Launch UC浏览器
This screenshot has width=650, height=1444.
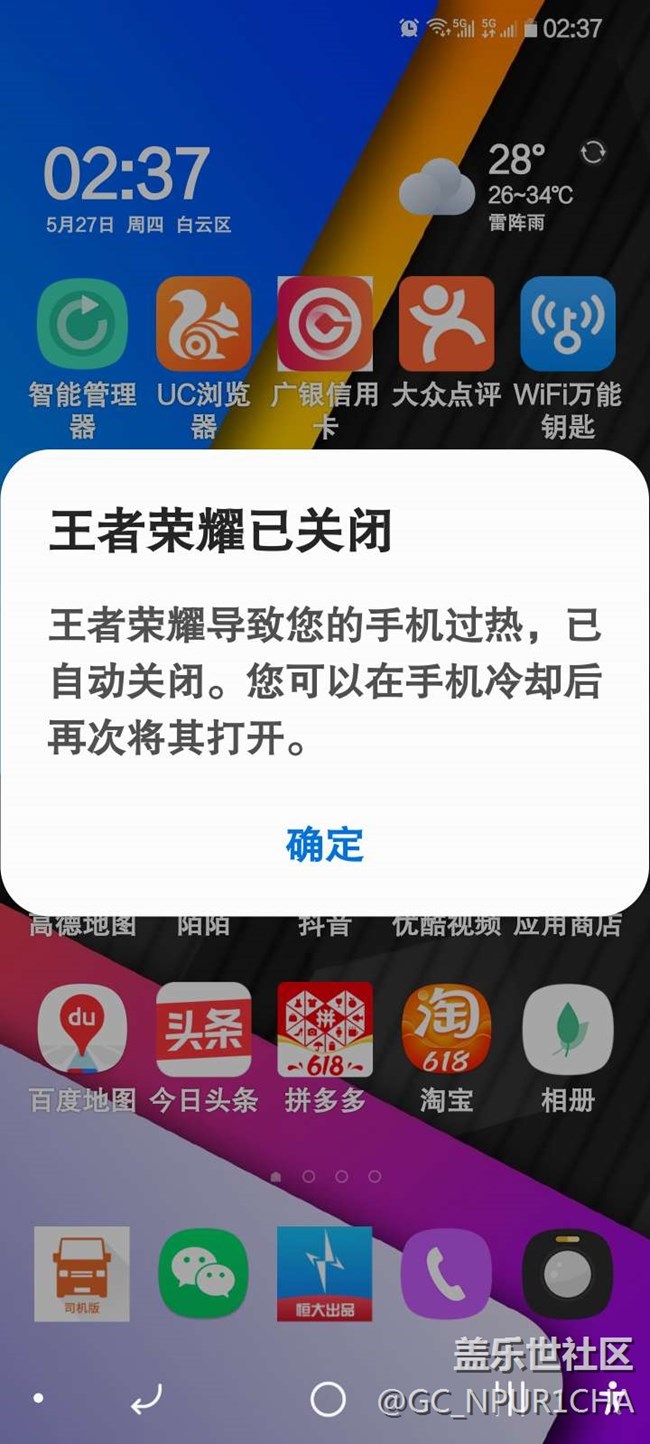pyautogui.click(x=203, y=324)
